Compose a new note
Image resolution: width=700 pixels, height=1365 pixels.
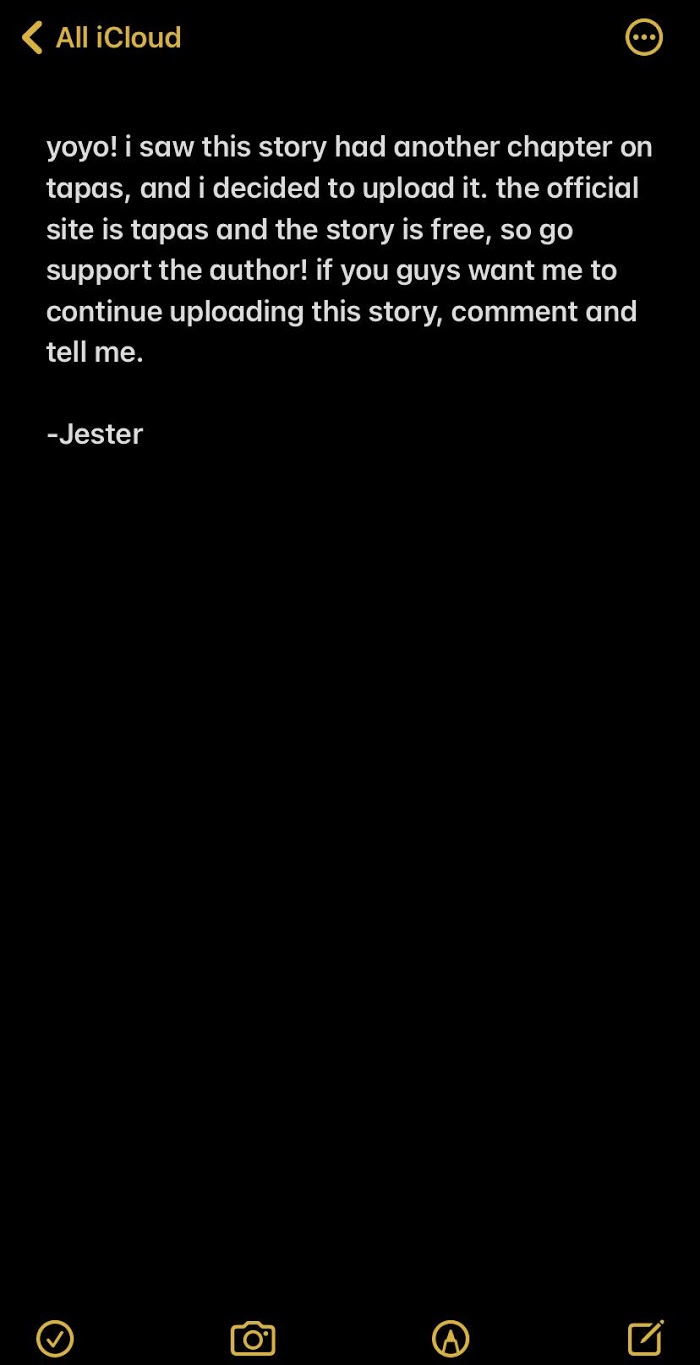click(x=645, y=1338)
